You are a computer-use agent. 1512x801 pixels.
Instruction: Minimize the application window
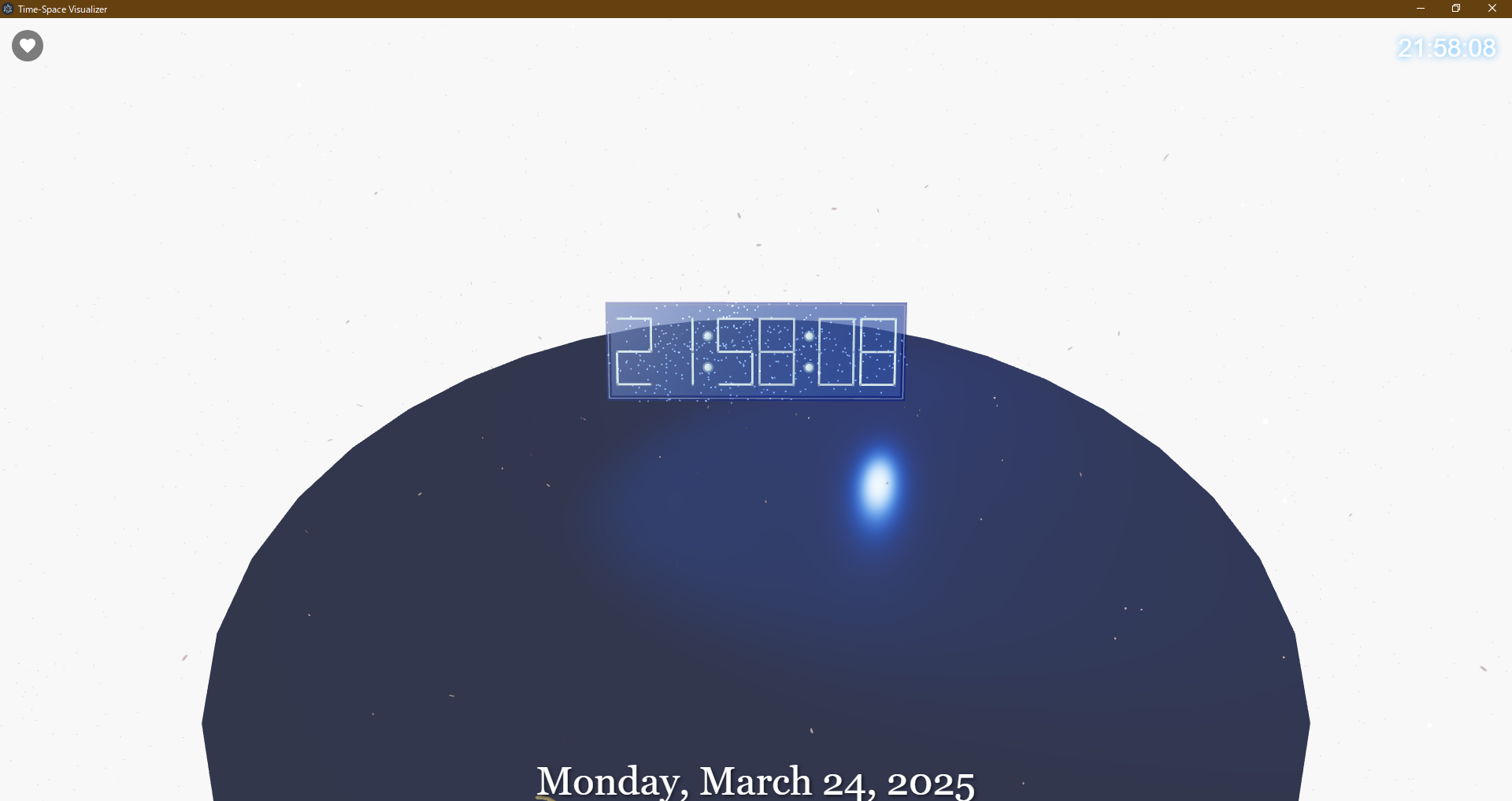(1421, 9)
